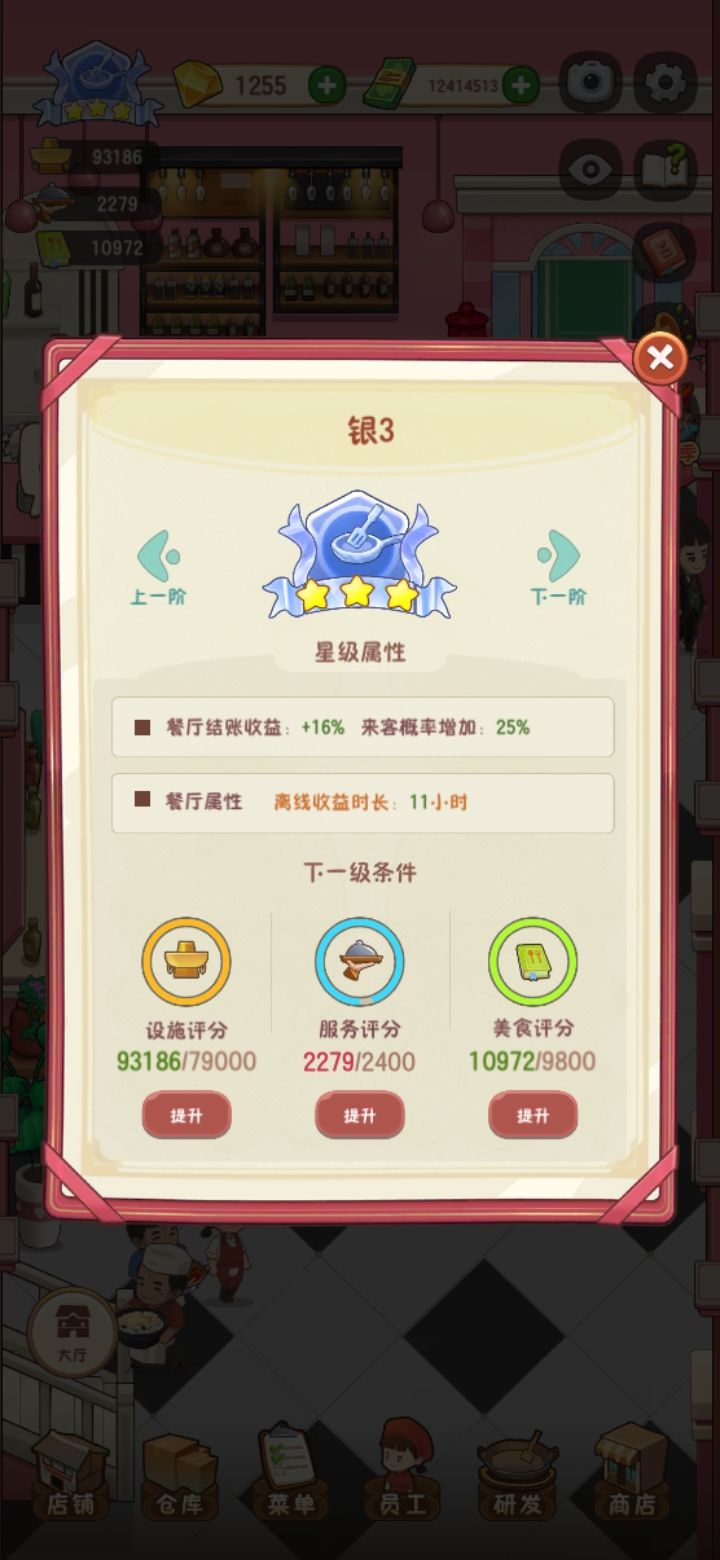Screen dimensions: 720x1560
Task: Click the 服务评分 serving tray icon
Action: (x=359, y=960)
